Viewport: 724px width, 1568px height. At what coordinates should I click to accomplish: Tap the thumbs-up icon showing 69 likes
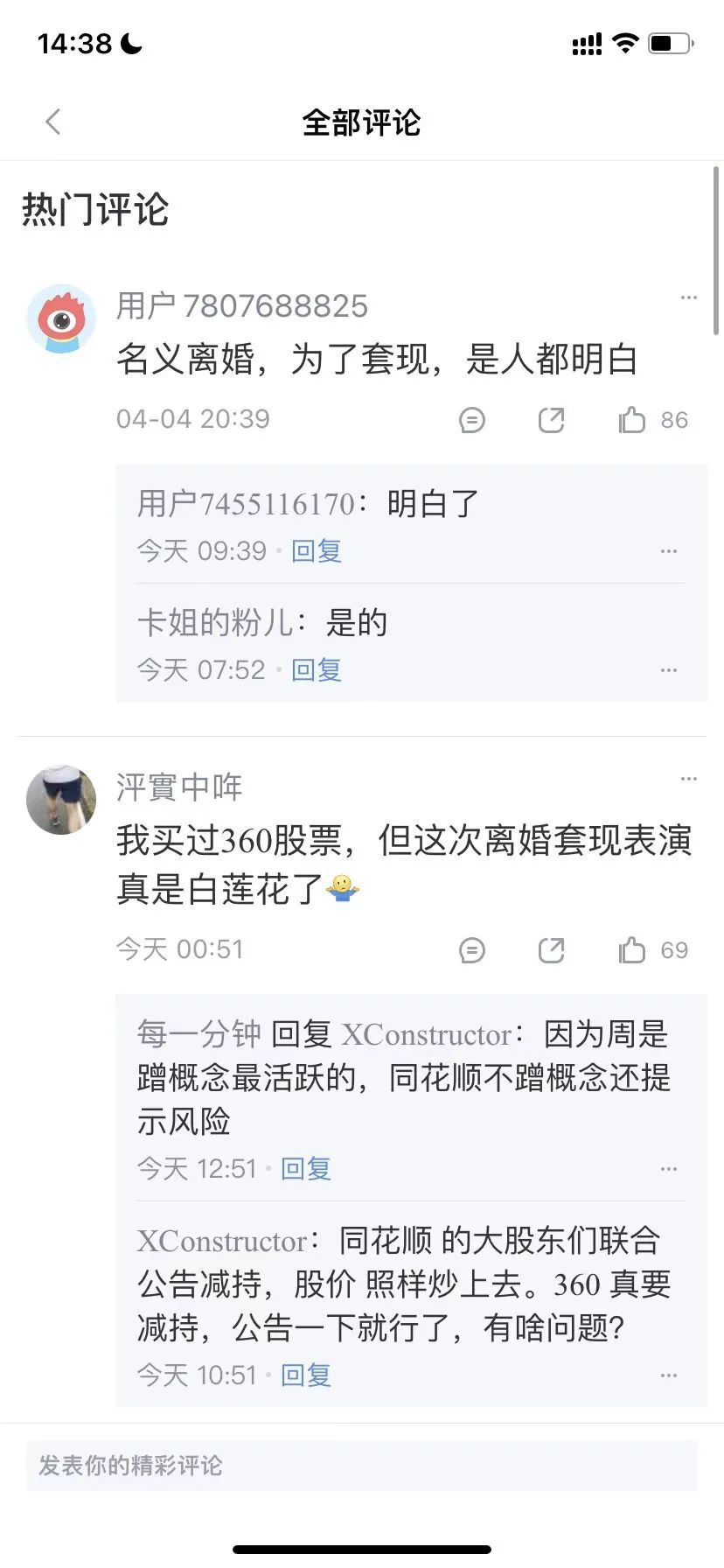632,950
